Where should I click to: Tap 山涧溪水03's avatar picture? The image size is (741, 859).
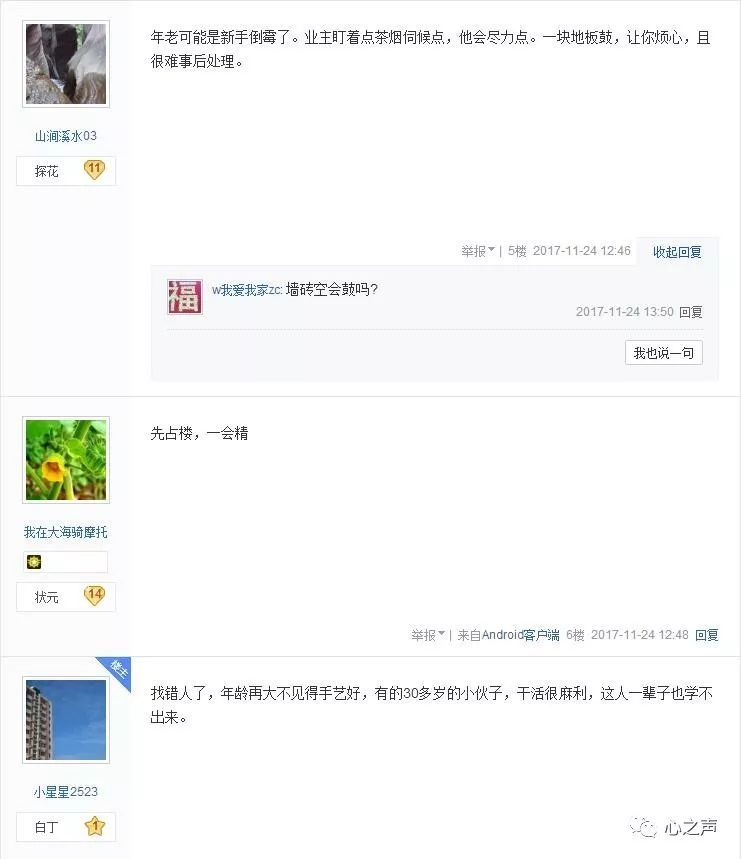(x=66, y=64)
